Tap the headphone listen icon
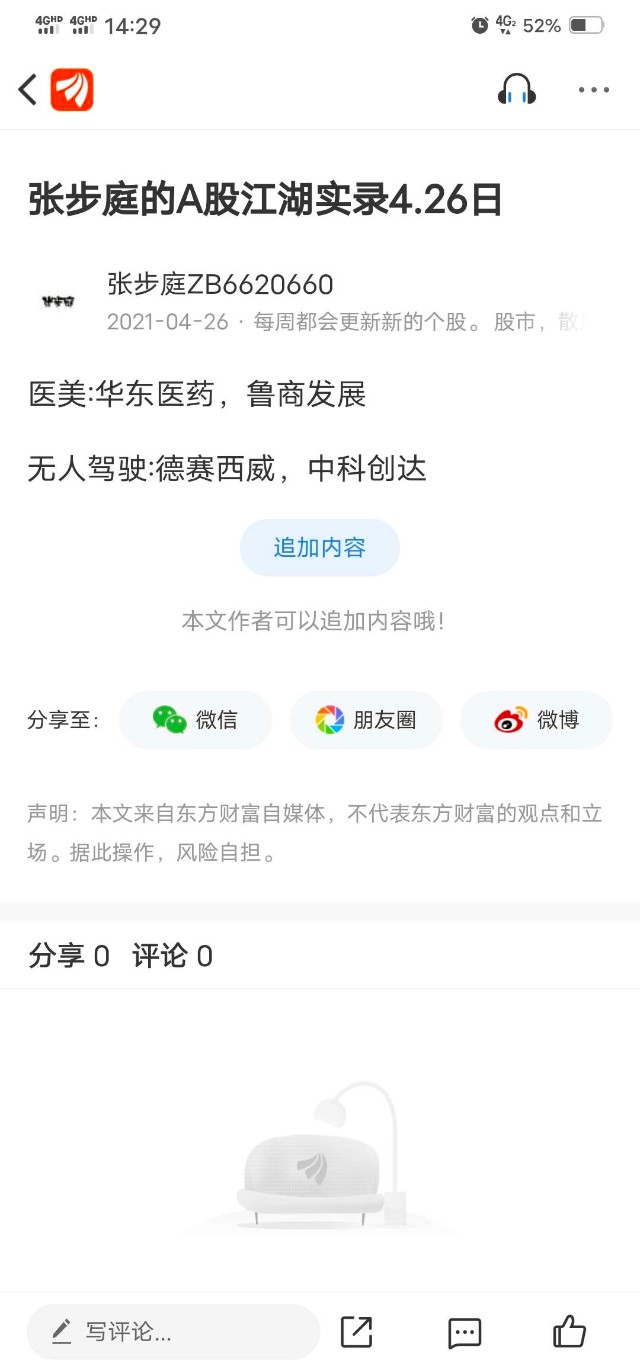 point(516,90)
